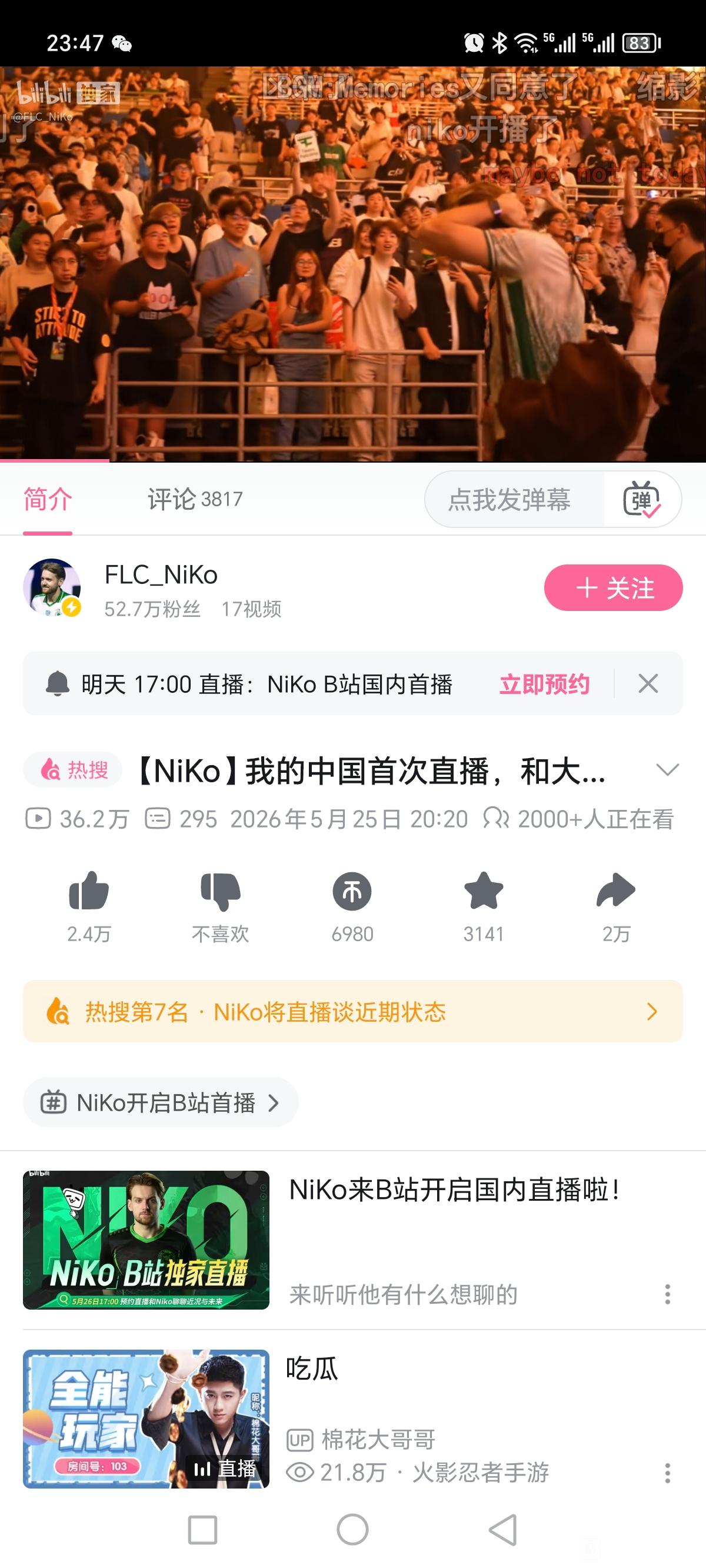Toggle the danmaku display icon
Image resolution: width=706 pixels, height=1568 pixels.
[642, 500]
